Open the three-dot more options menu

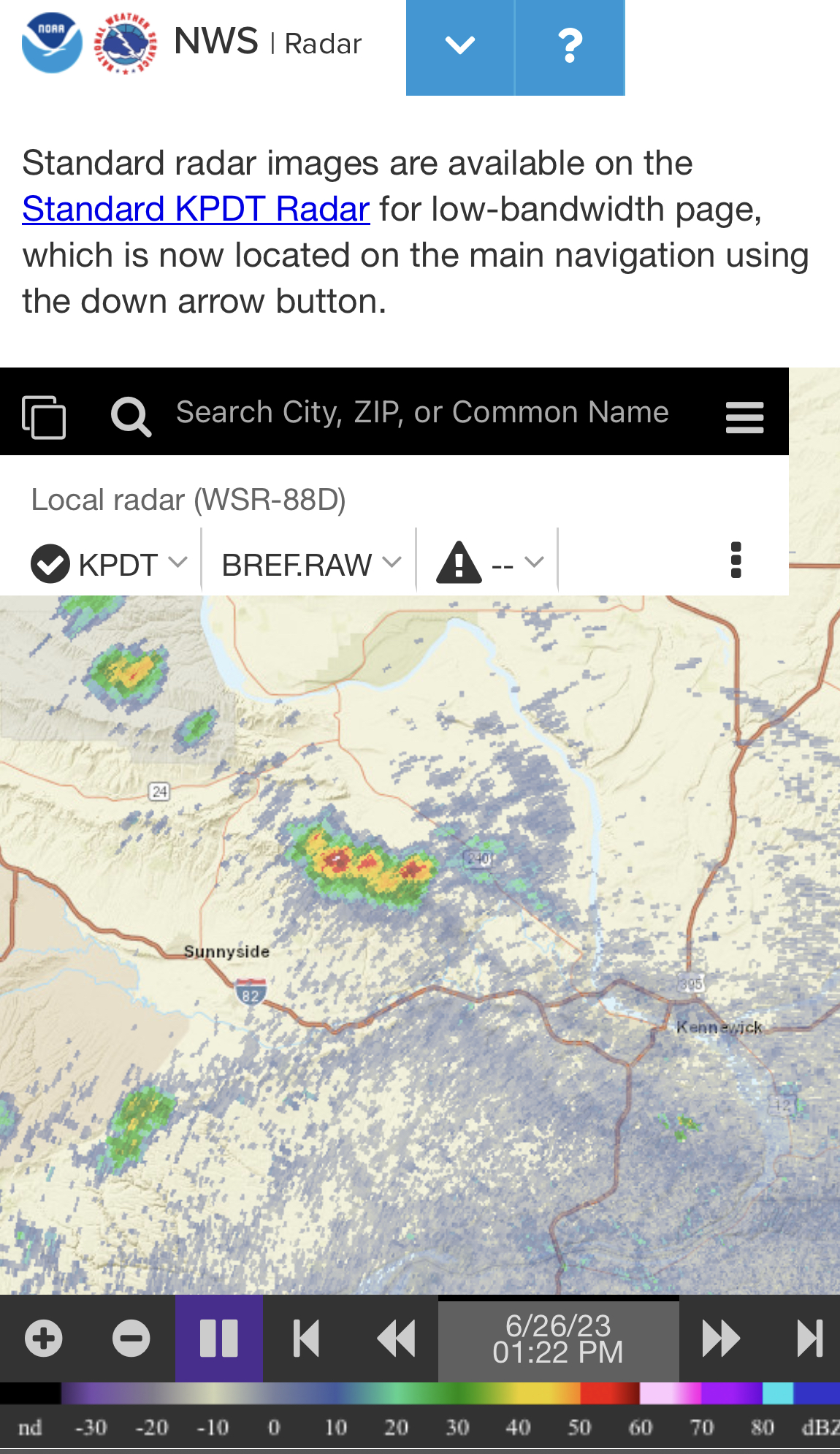736,560
